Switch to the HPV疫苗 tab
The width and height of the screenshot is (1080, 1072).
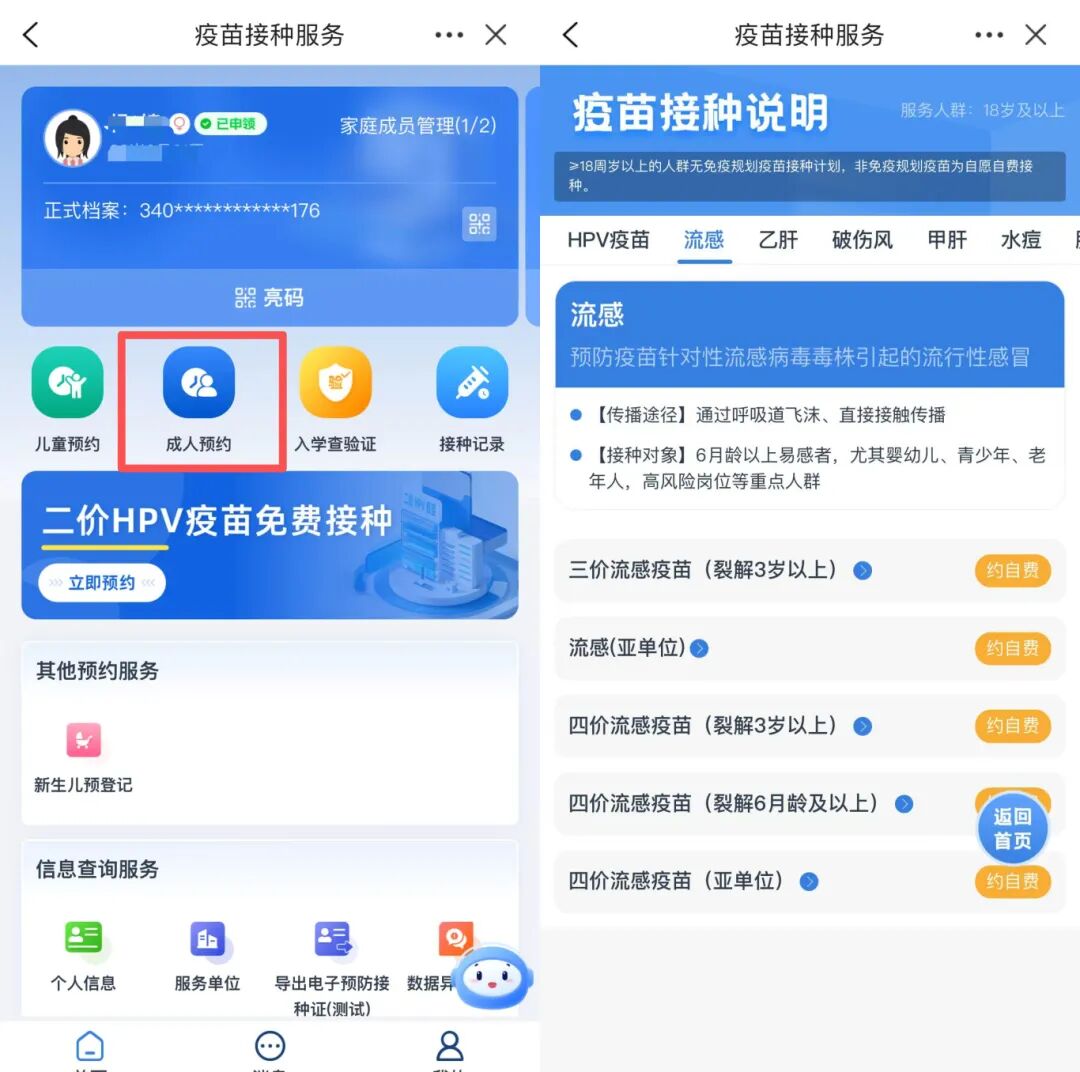point(608,240)
